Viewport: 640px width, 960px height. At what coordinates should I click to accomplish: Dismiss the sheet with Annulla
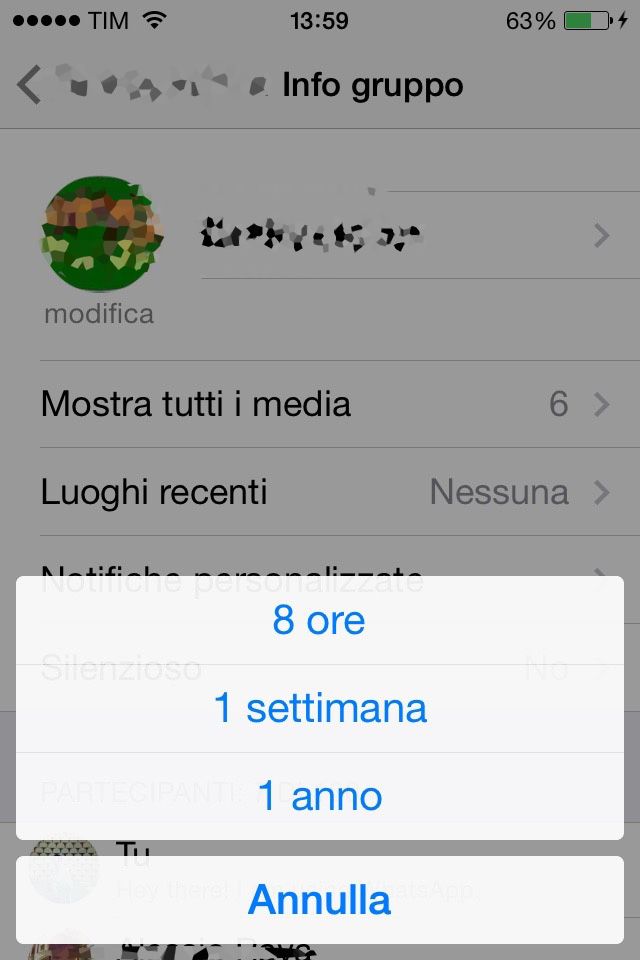(x=320, y=900)
